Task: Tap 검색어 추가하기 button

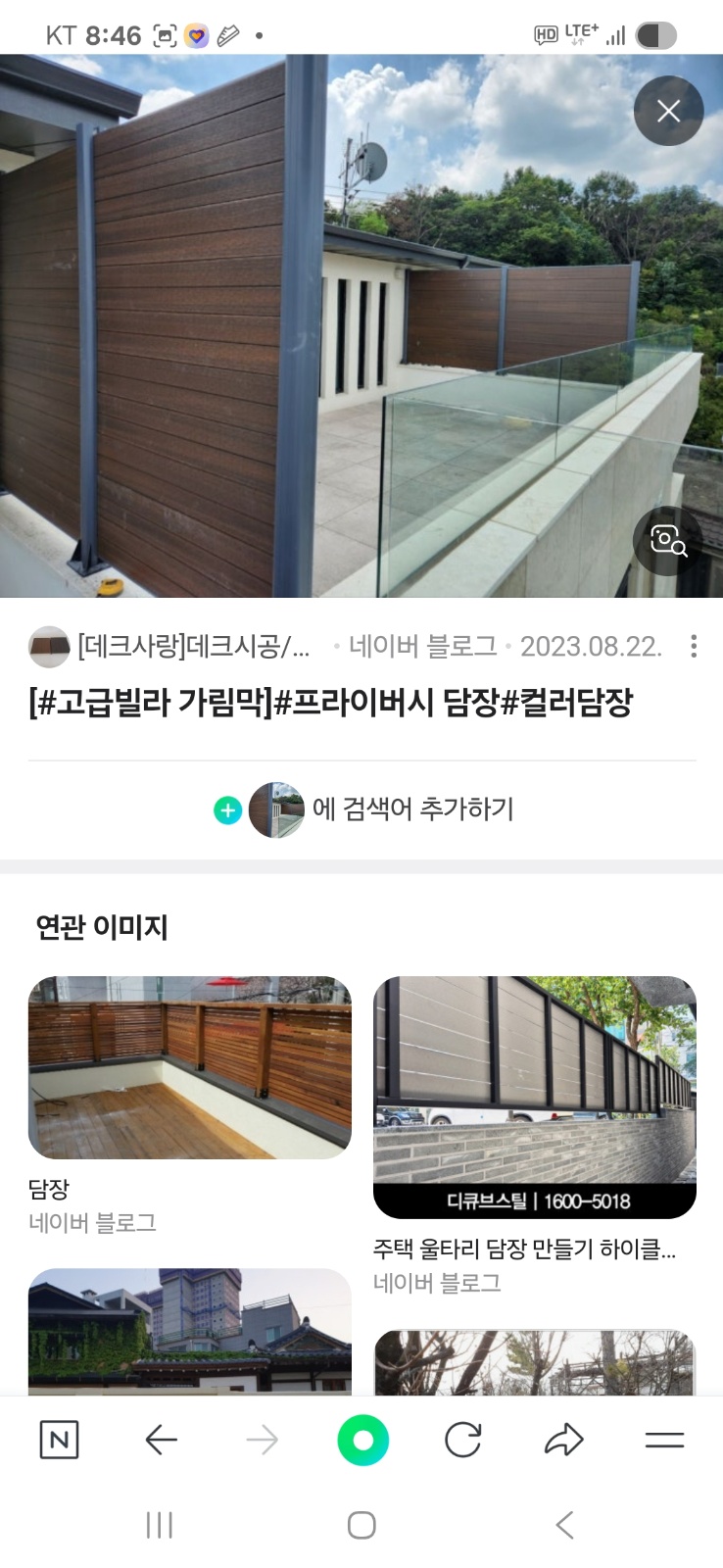Action: [x=362, y=809]
